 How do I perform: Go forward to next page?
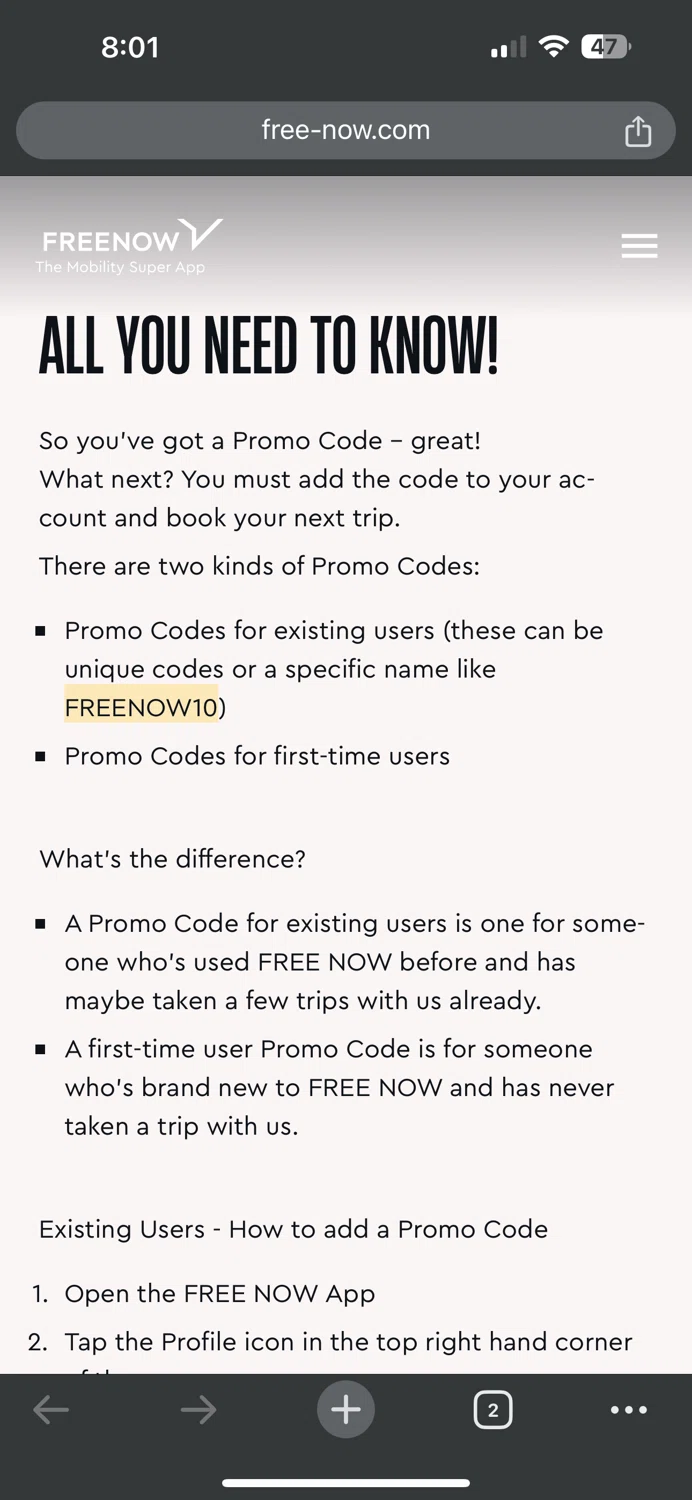coord(199,1410)
